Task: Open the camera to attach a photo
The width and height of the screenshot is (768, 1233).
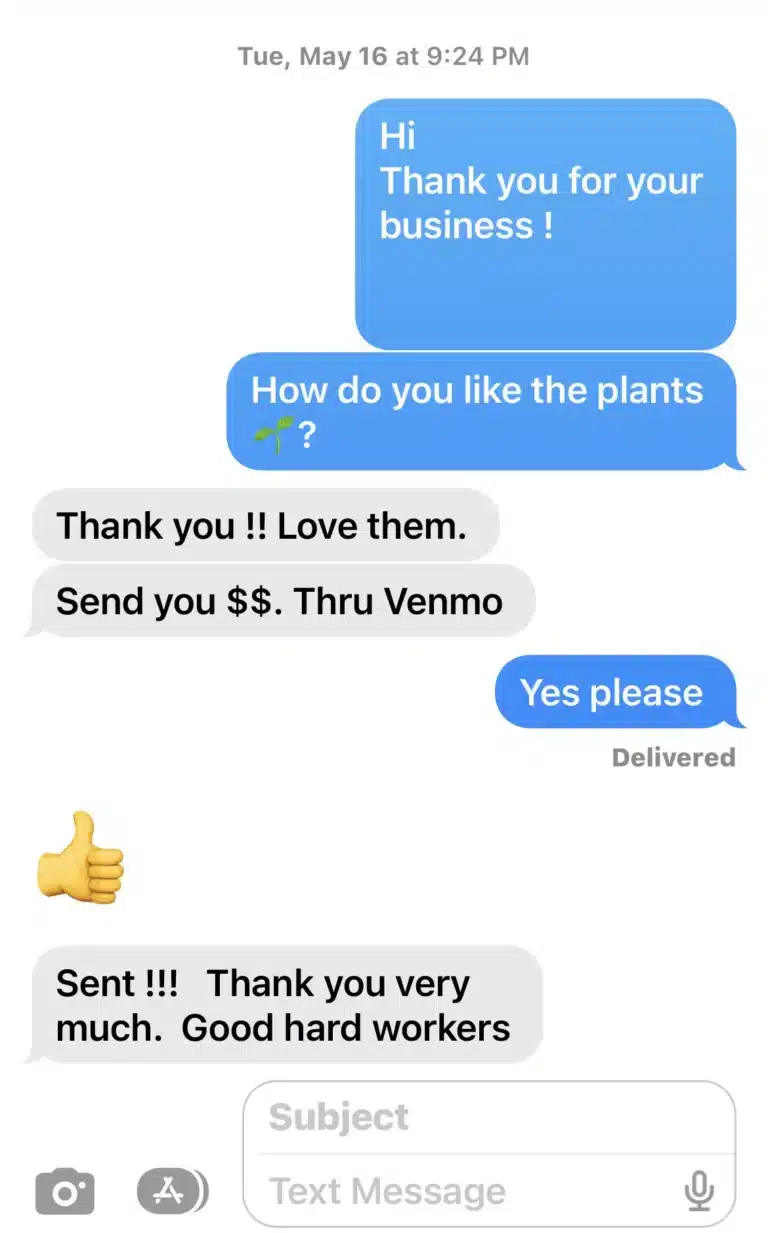Action: tap(65, 1192)
